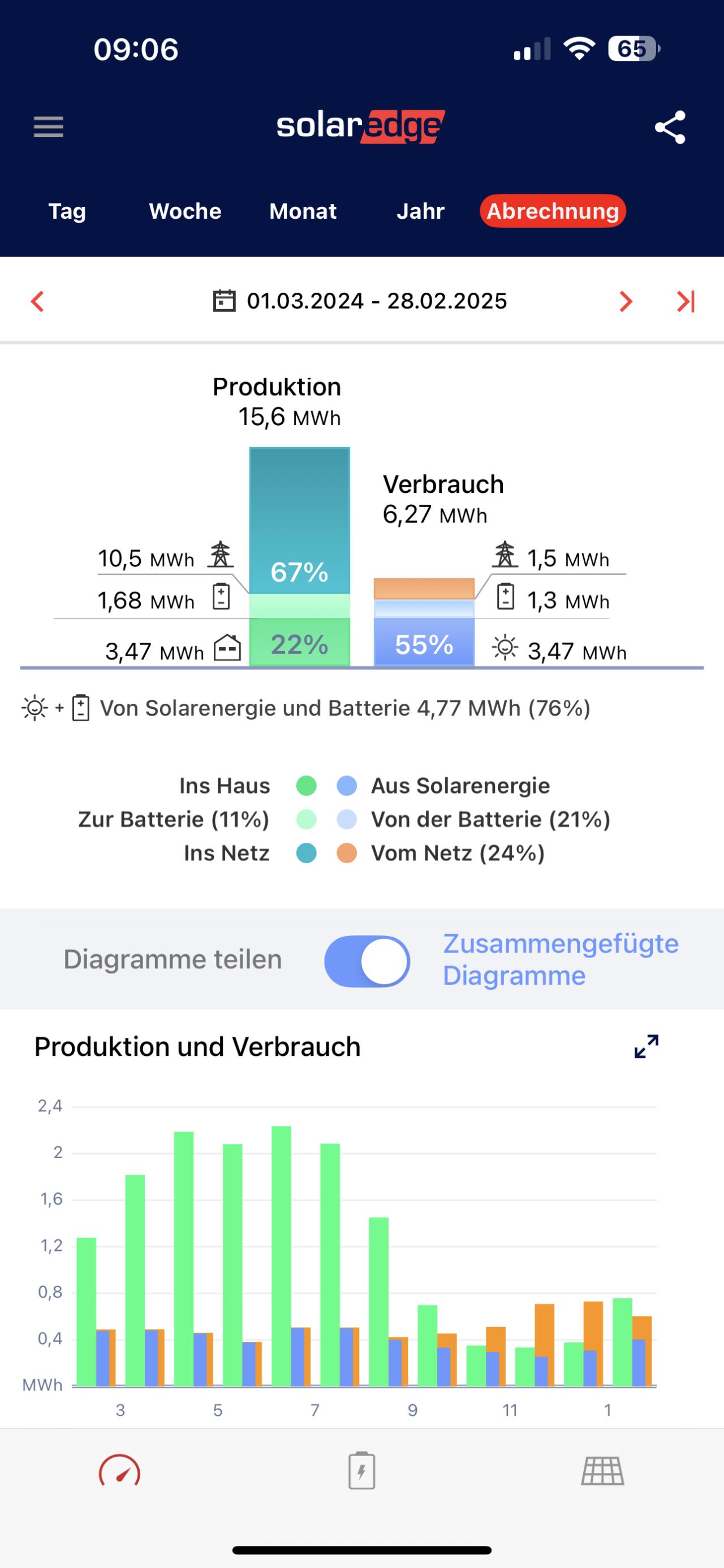Open the hamburger menu
The height and width of the screenshot is (1568, 724).
pos(48,127)
